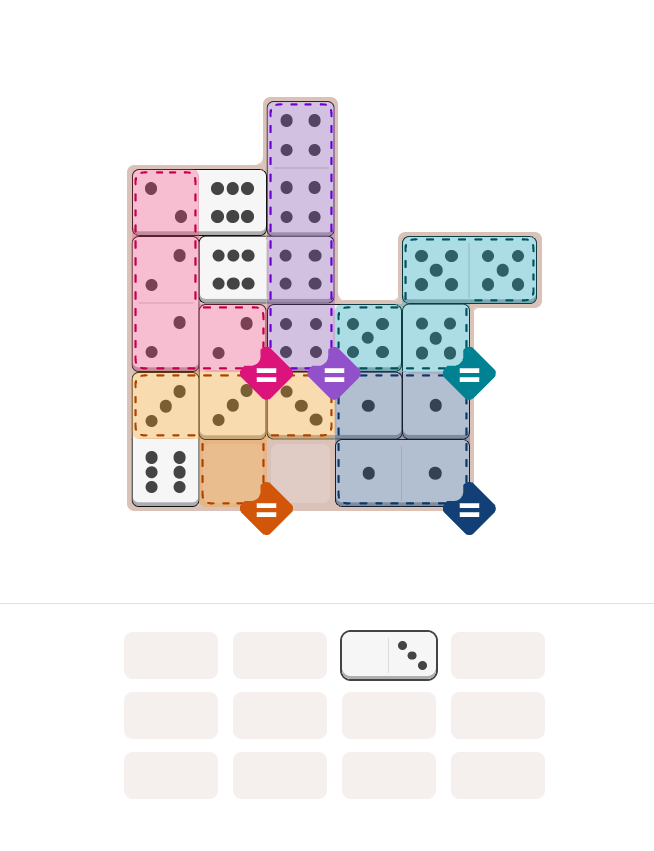Tap the empty board cell without a domino
The height and width of the screenshot is (851, 654).
[300, 473]
